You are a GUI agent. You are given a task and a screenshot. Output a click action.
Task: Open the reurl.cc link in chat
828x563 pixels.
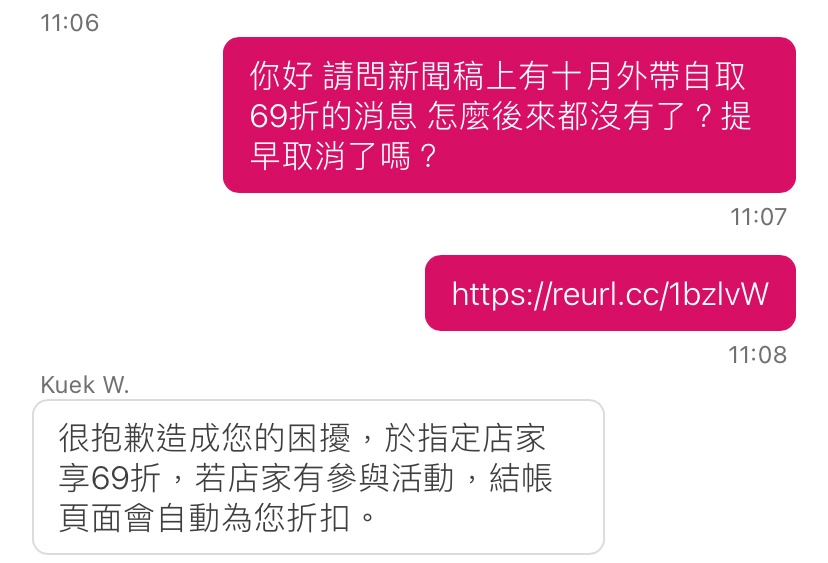[x=610, y=294]
